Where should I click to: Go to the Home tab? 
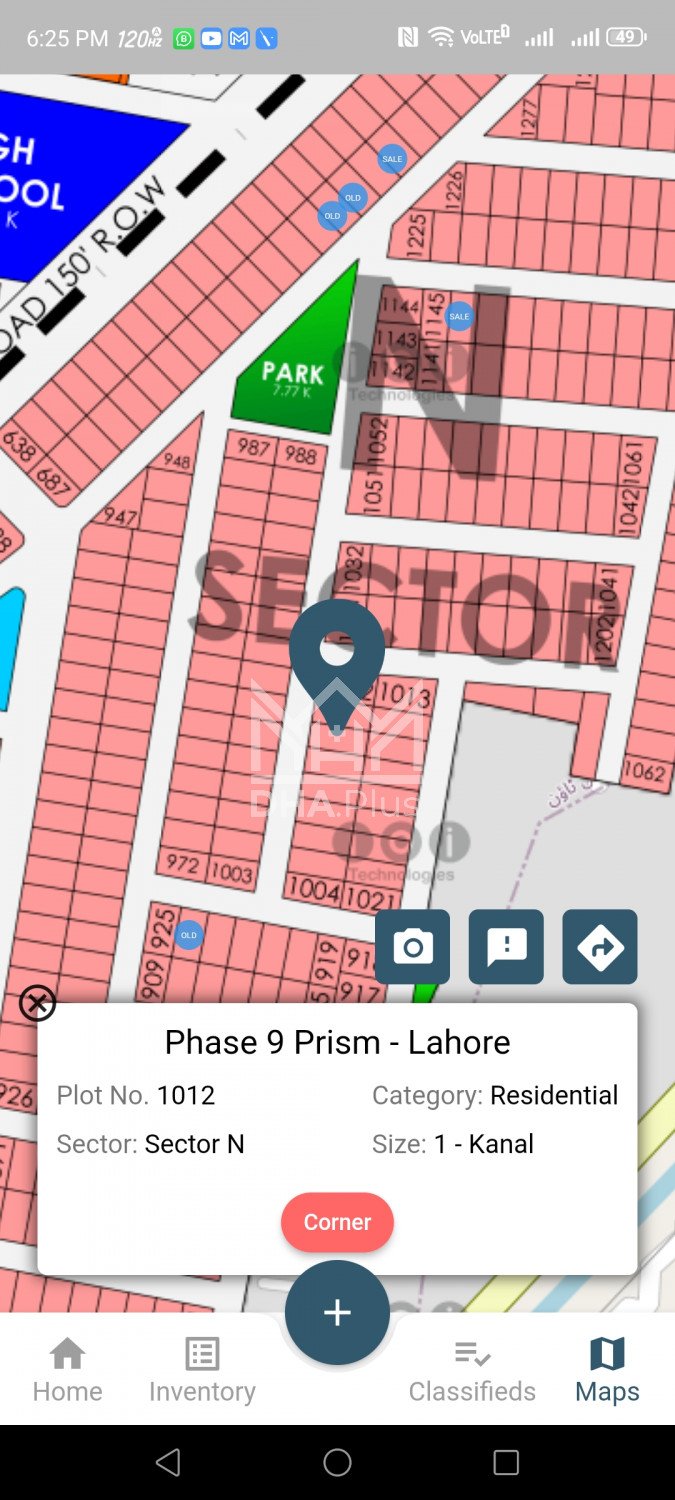point(67,1370)
